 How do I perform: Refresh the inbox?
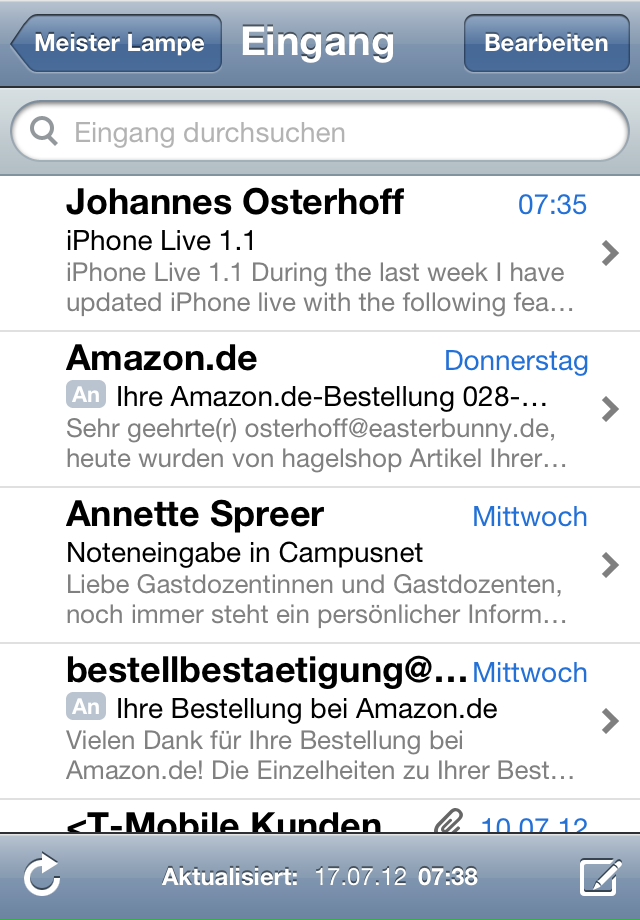[x=42, y=878]
